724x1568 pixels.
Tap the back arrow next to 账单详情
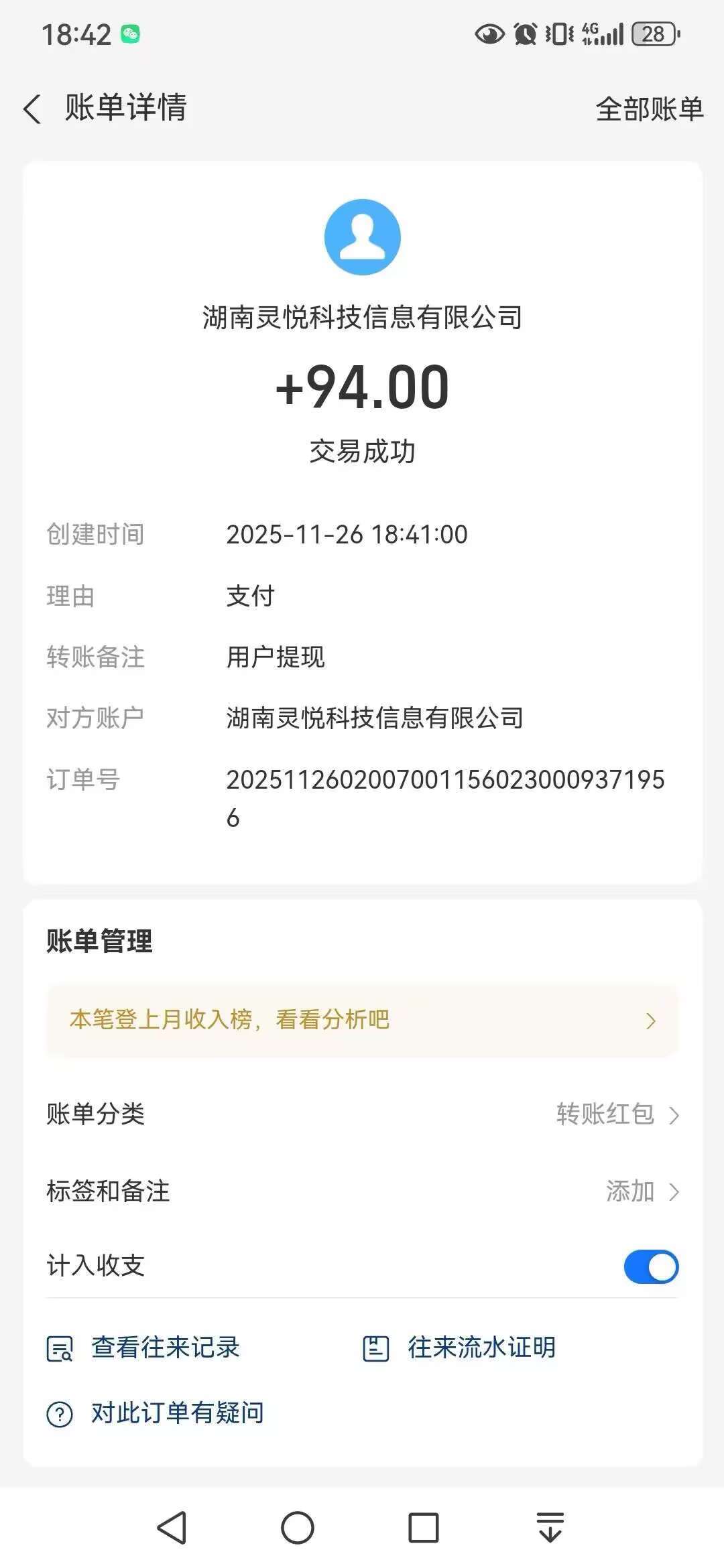click(32, 109)
